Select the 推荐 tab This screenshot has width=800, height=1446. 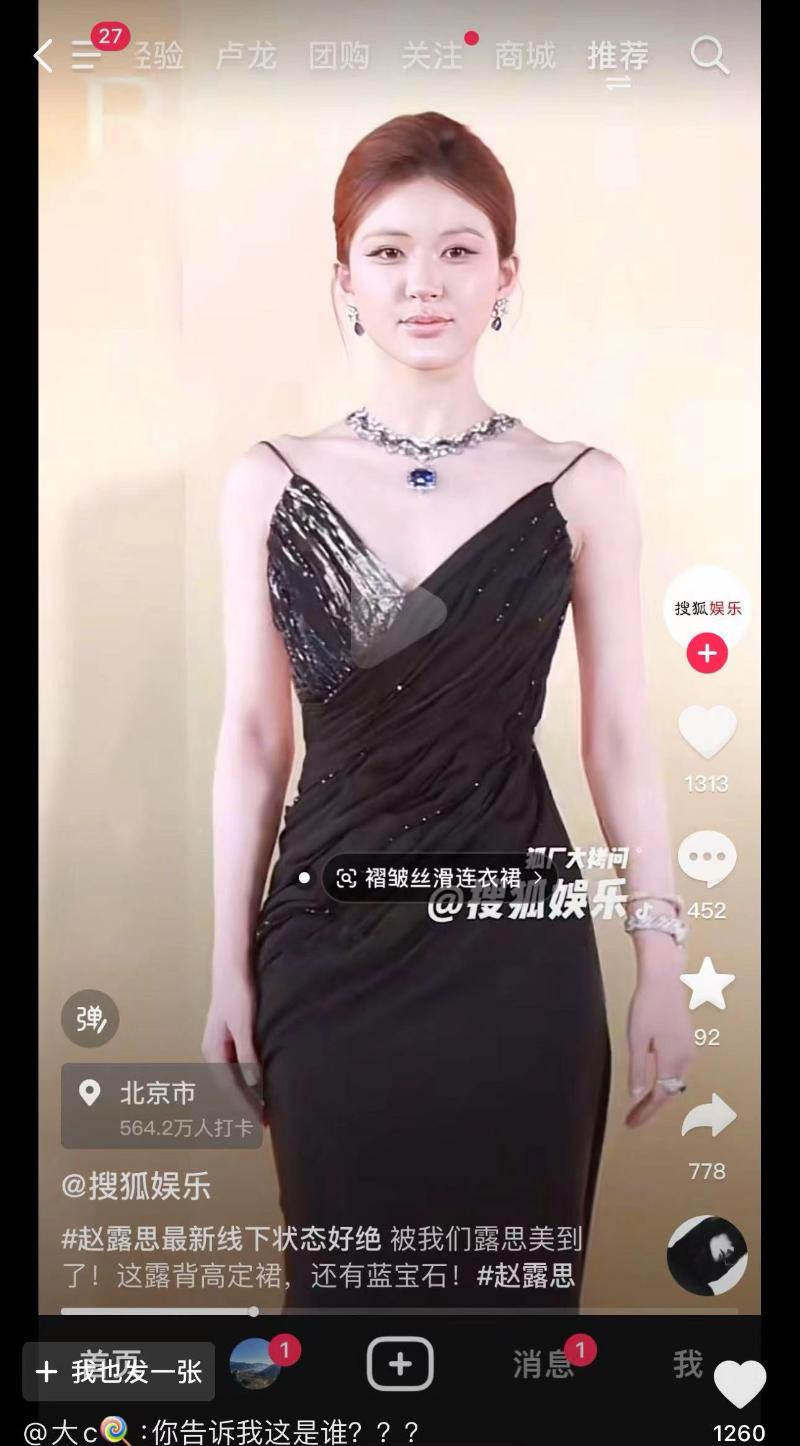pos(618,56)
